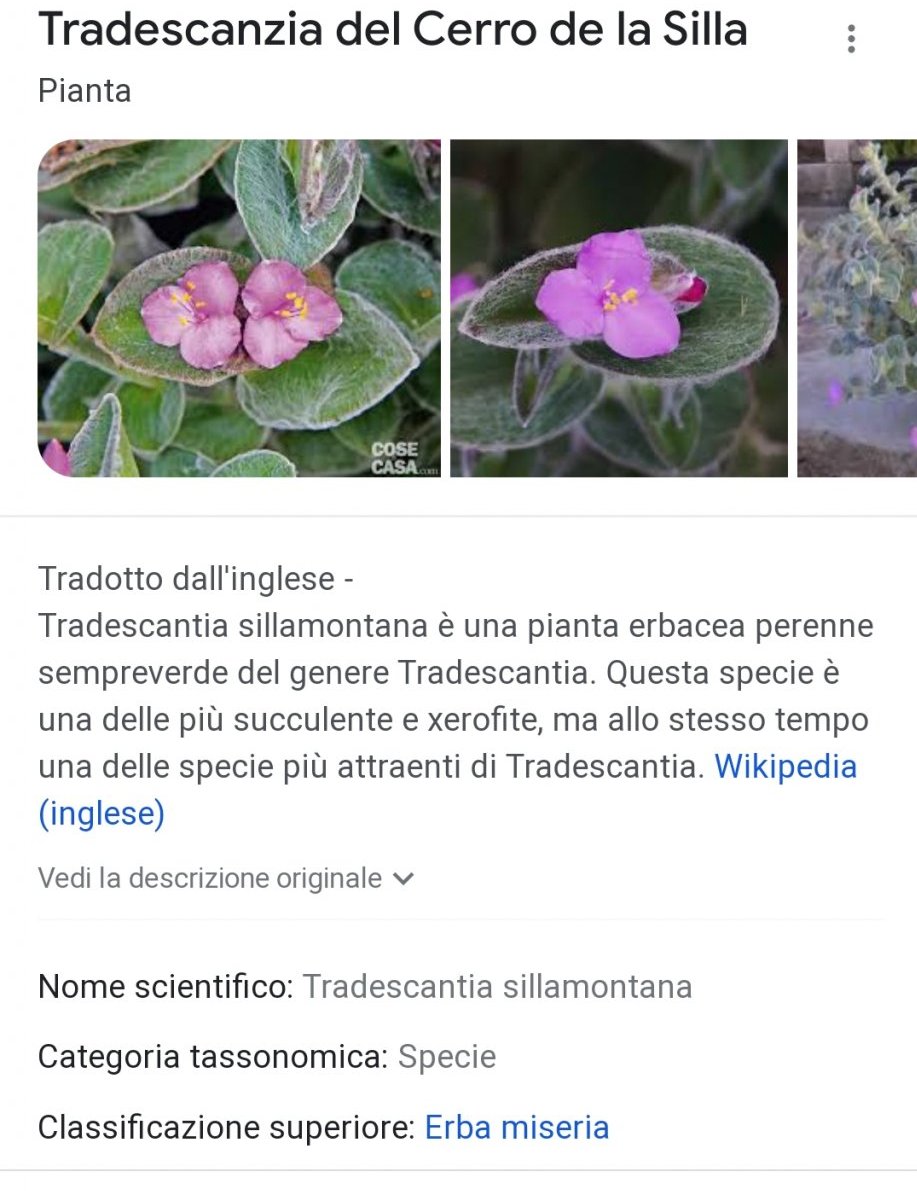Expand Vedi la descrizione originale

226,878
